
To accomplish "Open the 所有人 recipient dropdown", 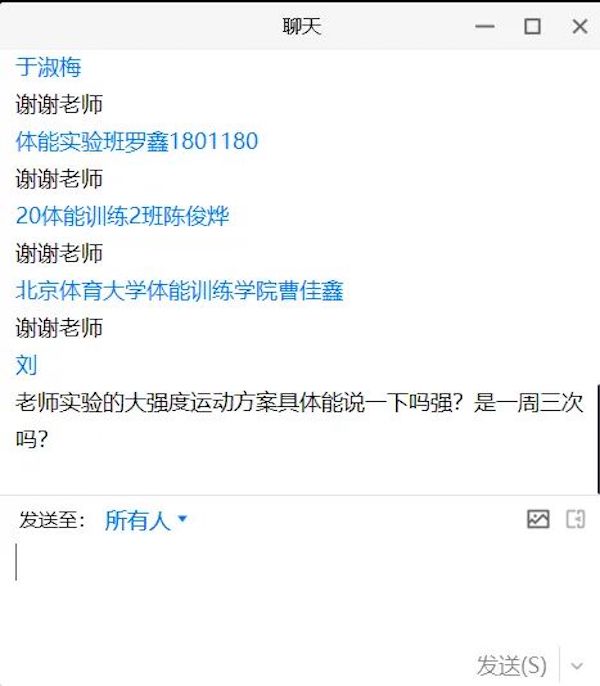I will [146, 520].
